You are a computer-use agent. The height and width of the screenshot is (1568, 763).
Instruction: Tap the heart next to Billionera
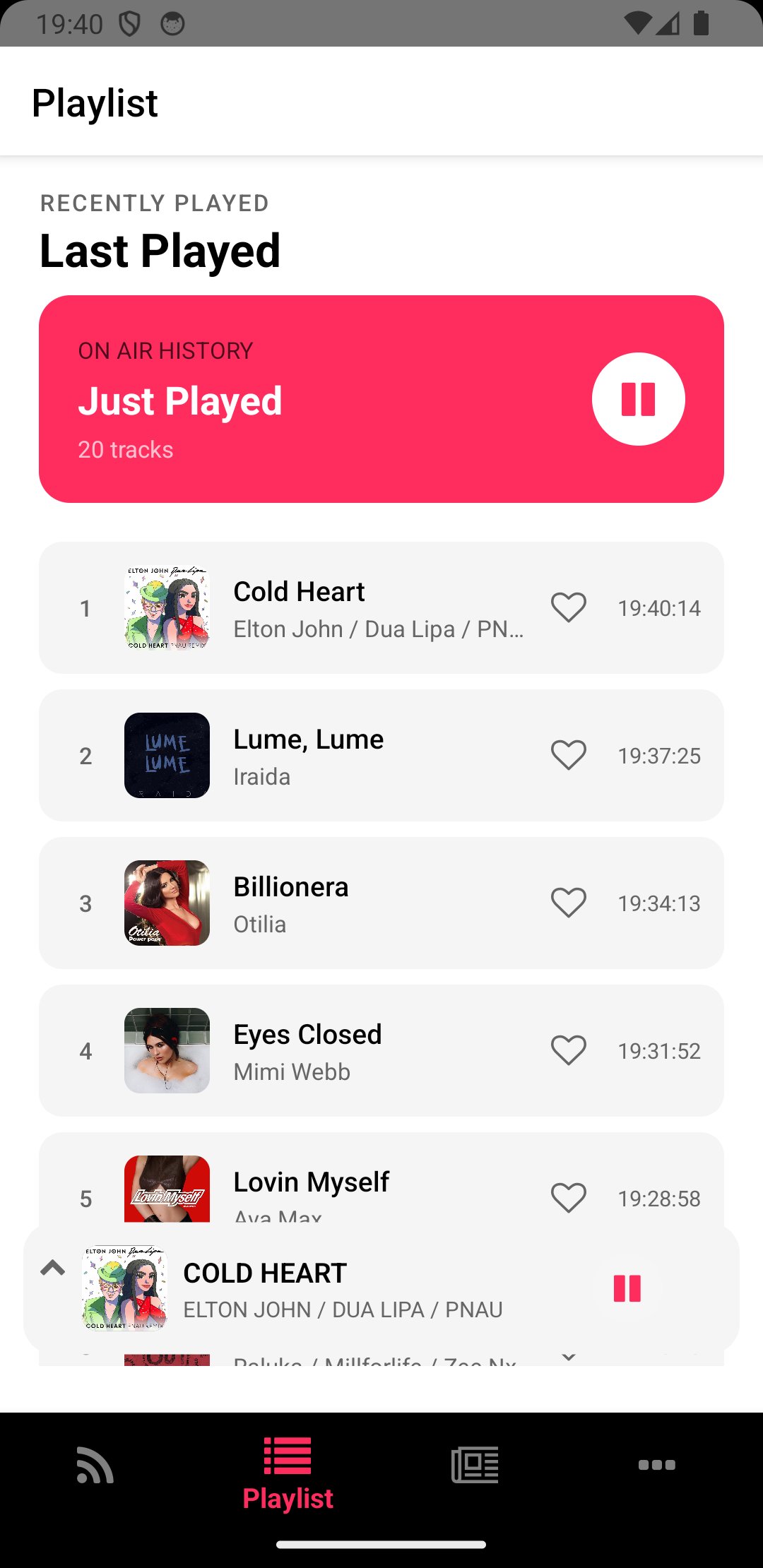pos(569,903)
